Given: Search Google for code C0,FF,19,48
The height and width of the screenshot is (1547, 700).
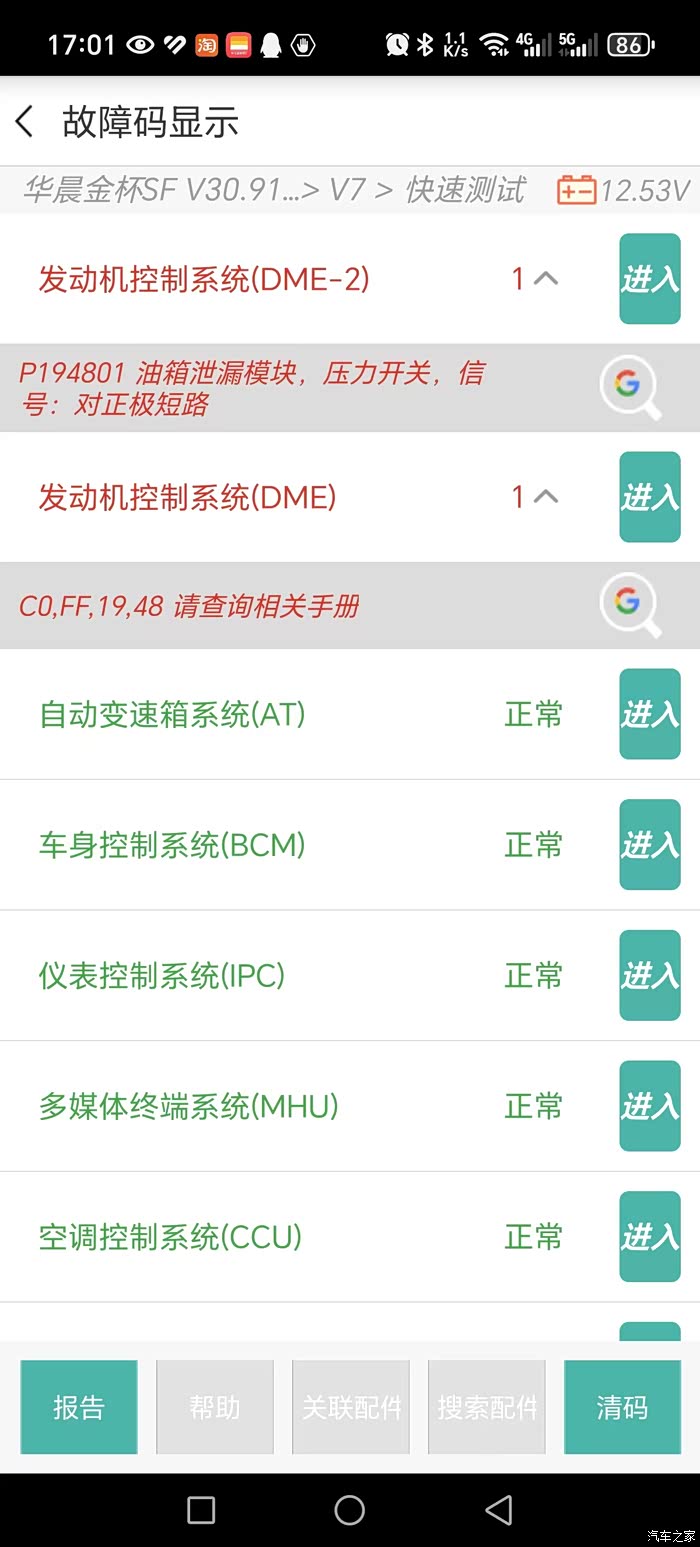Looking at the screenshot, I should coord(629,605).
